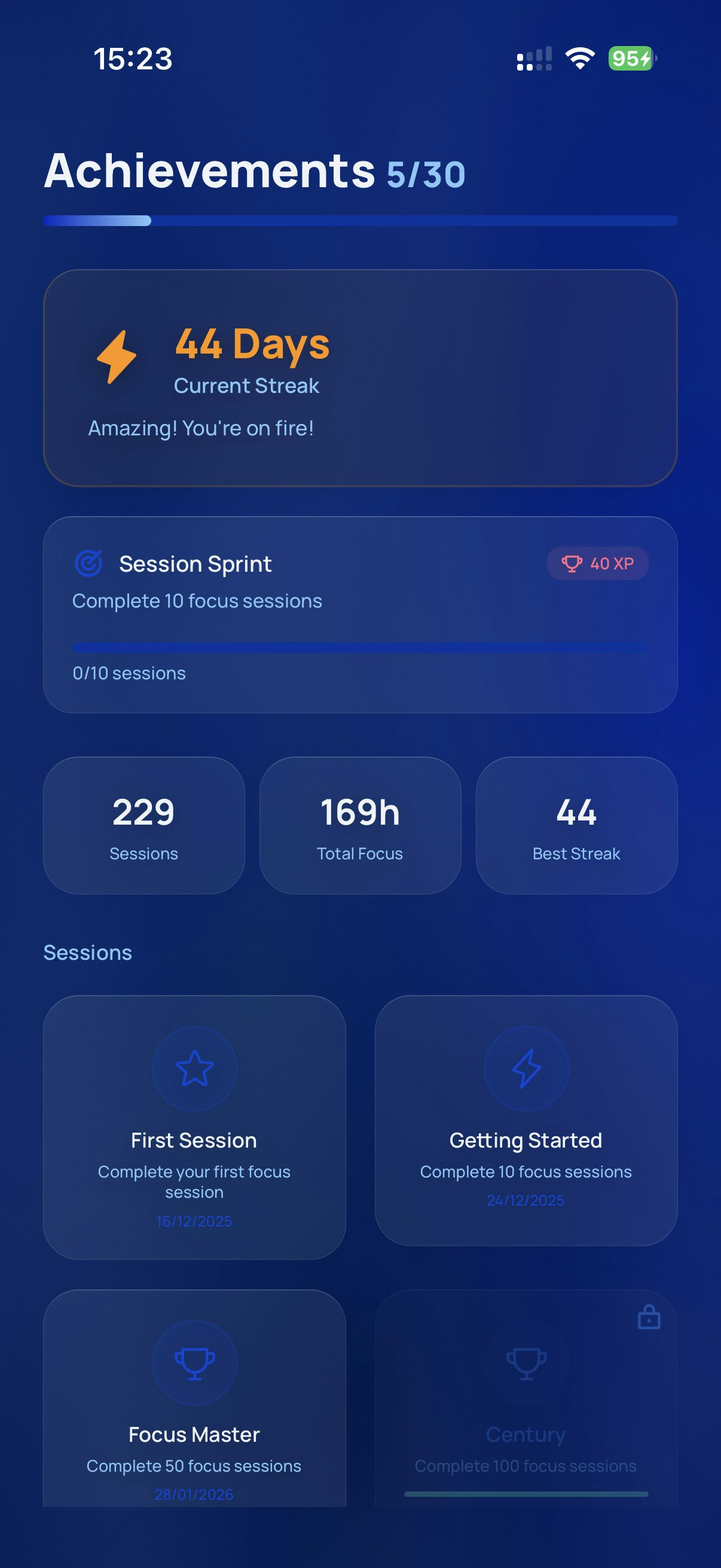Image resolution: width=721 pixels, height=1568 pixels.
Task: Tap the 44 Days Current Streak banner
Action: tap(360, 377)
